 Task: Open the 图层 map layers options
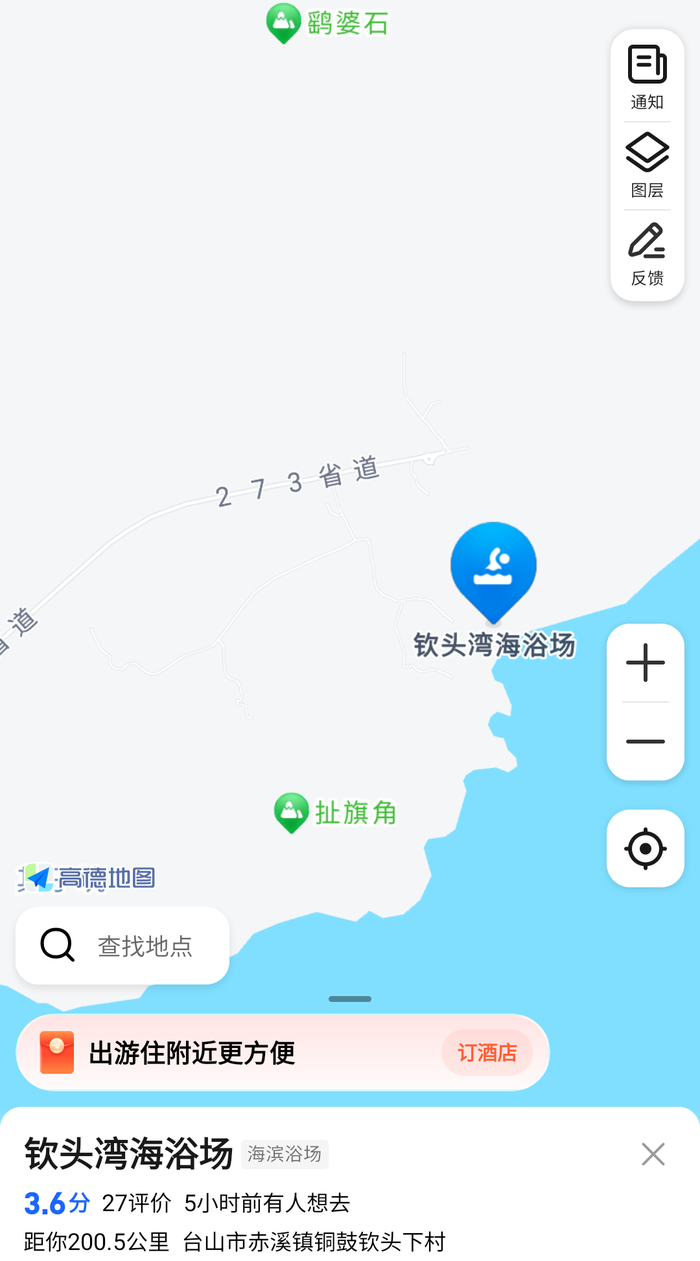(x=647, y=165)
